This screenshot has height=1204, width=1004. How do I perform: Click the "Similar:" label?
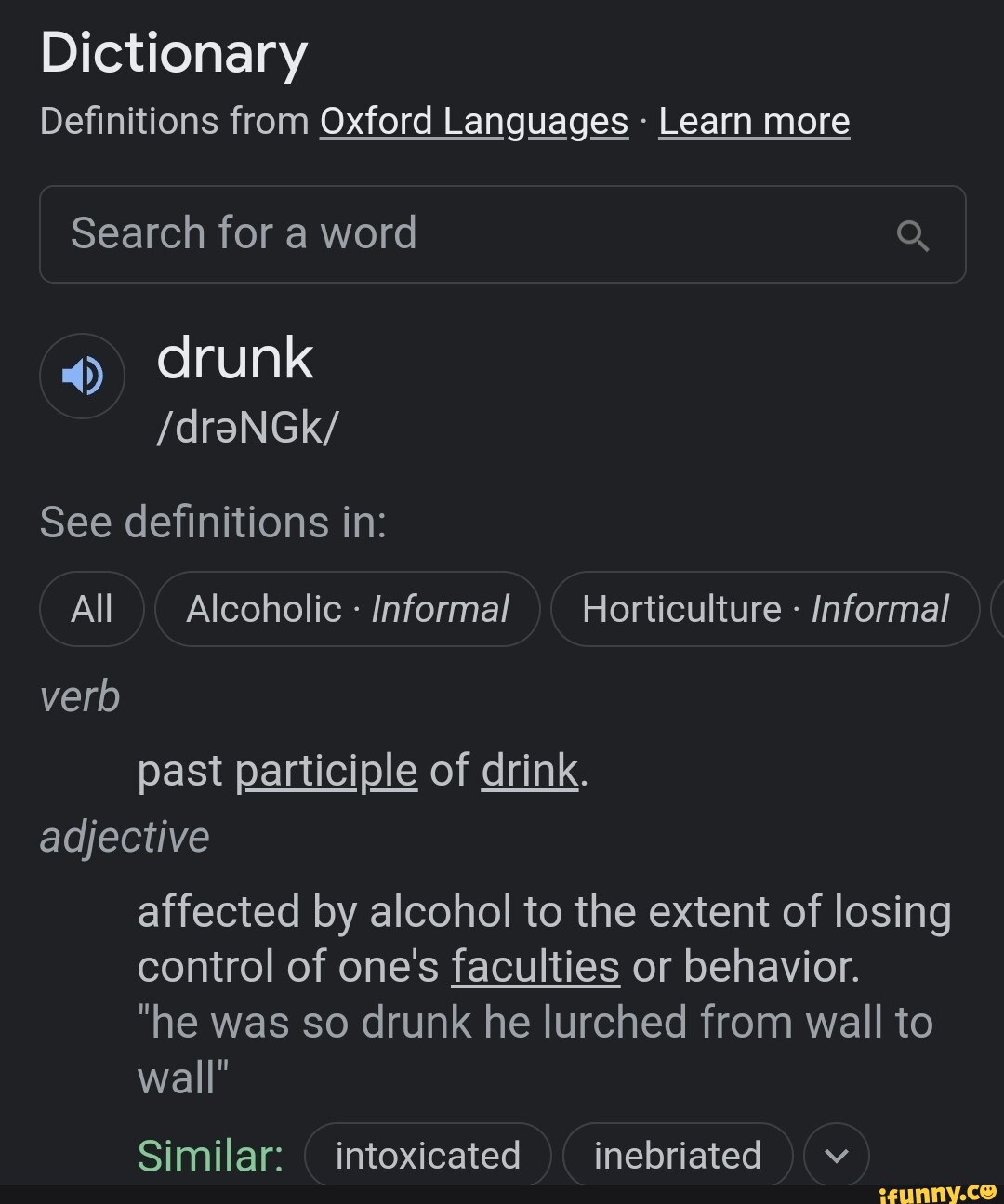coord(208,1155)
